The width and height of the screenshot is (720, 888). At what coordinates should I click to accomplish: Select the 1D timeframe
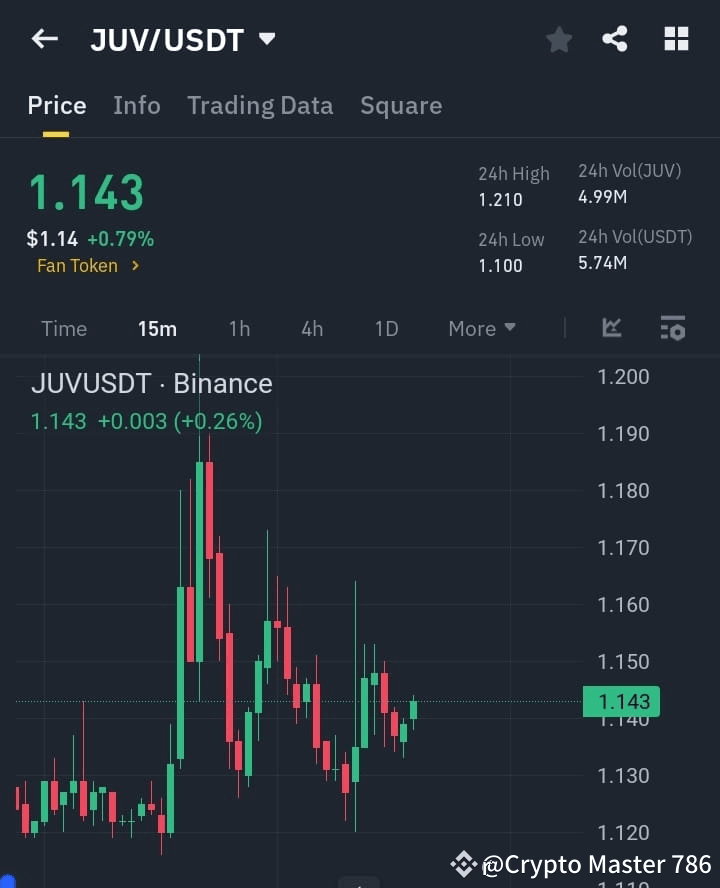386,328
